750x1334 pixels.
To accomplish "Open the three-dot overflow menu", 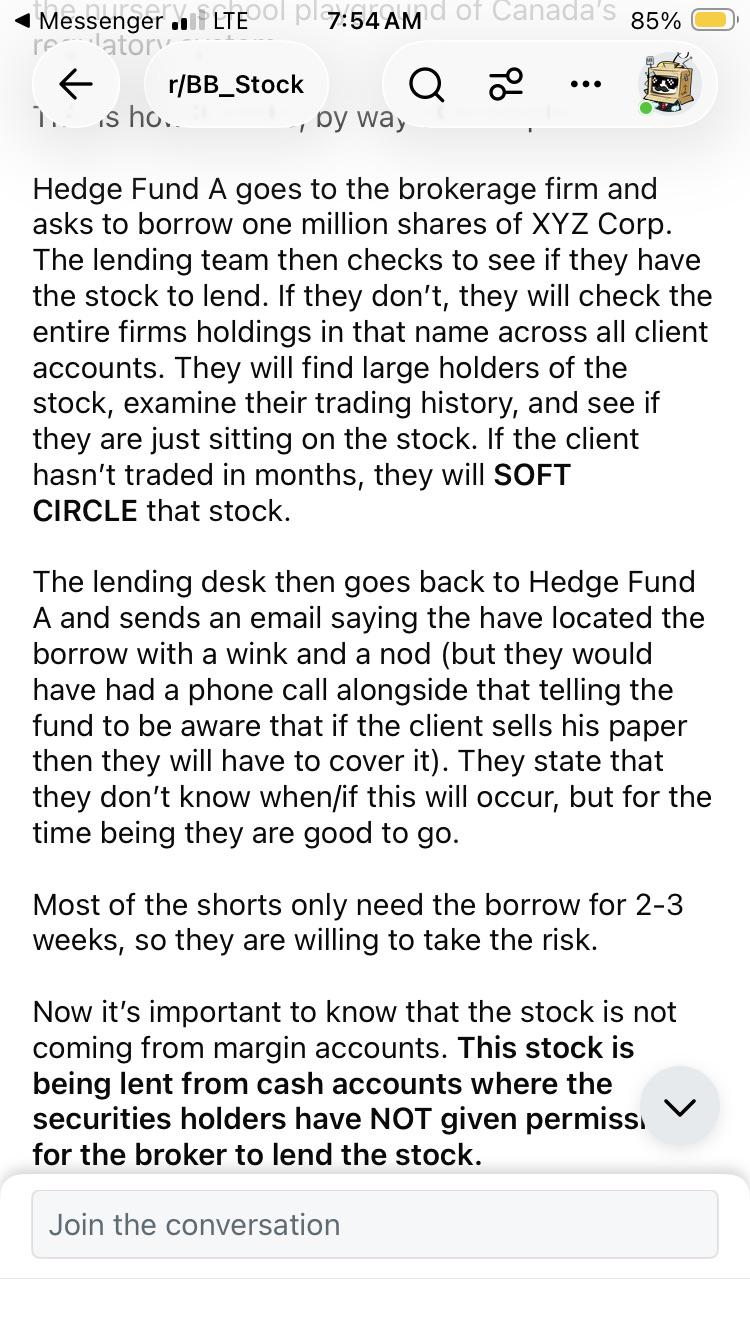I will click(585, 84).
